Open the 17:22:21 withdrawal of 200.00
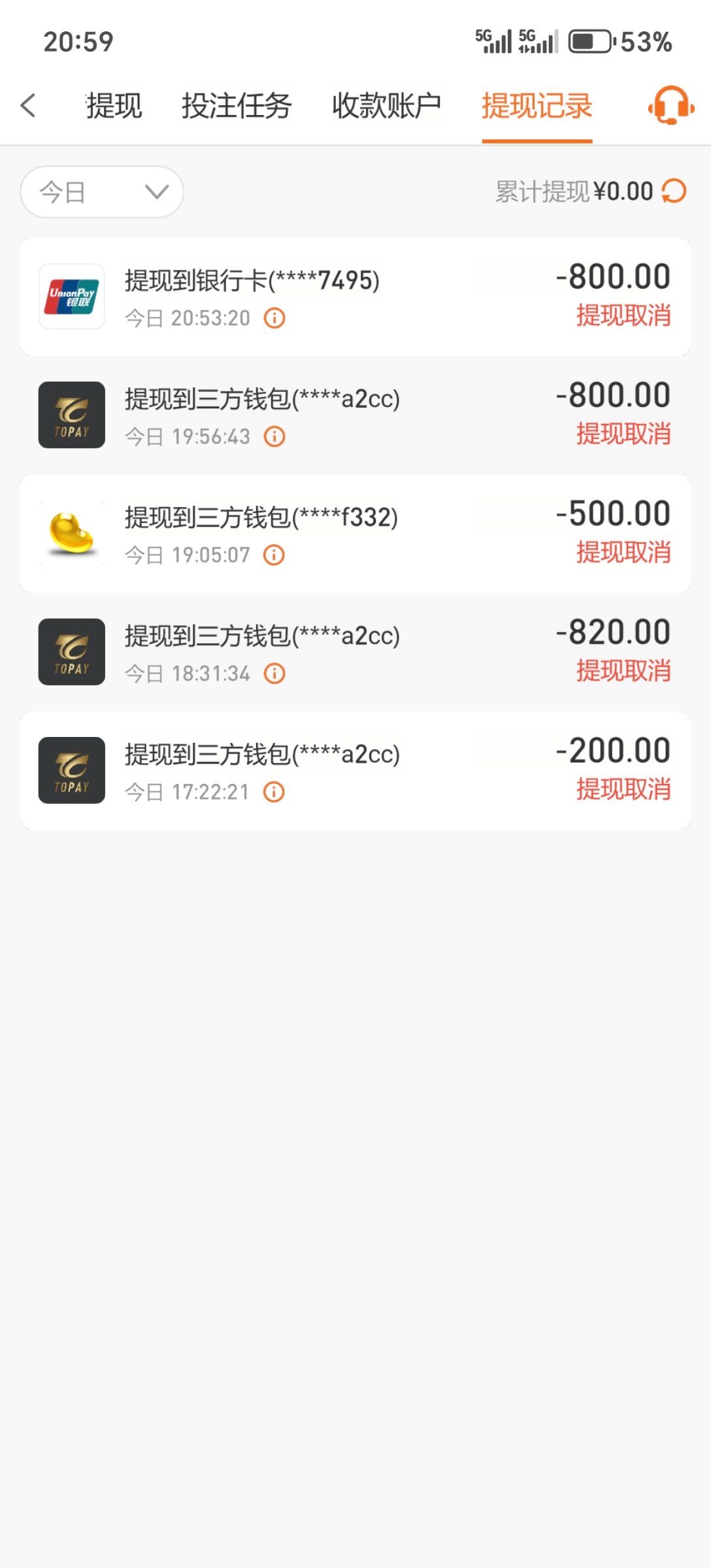This screenshot has width=711, height=1568. [355, 770]
